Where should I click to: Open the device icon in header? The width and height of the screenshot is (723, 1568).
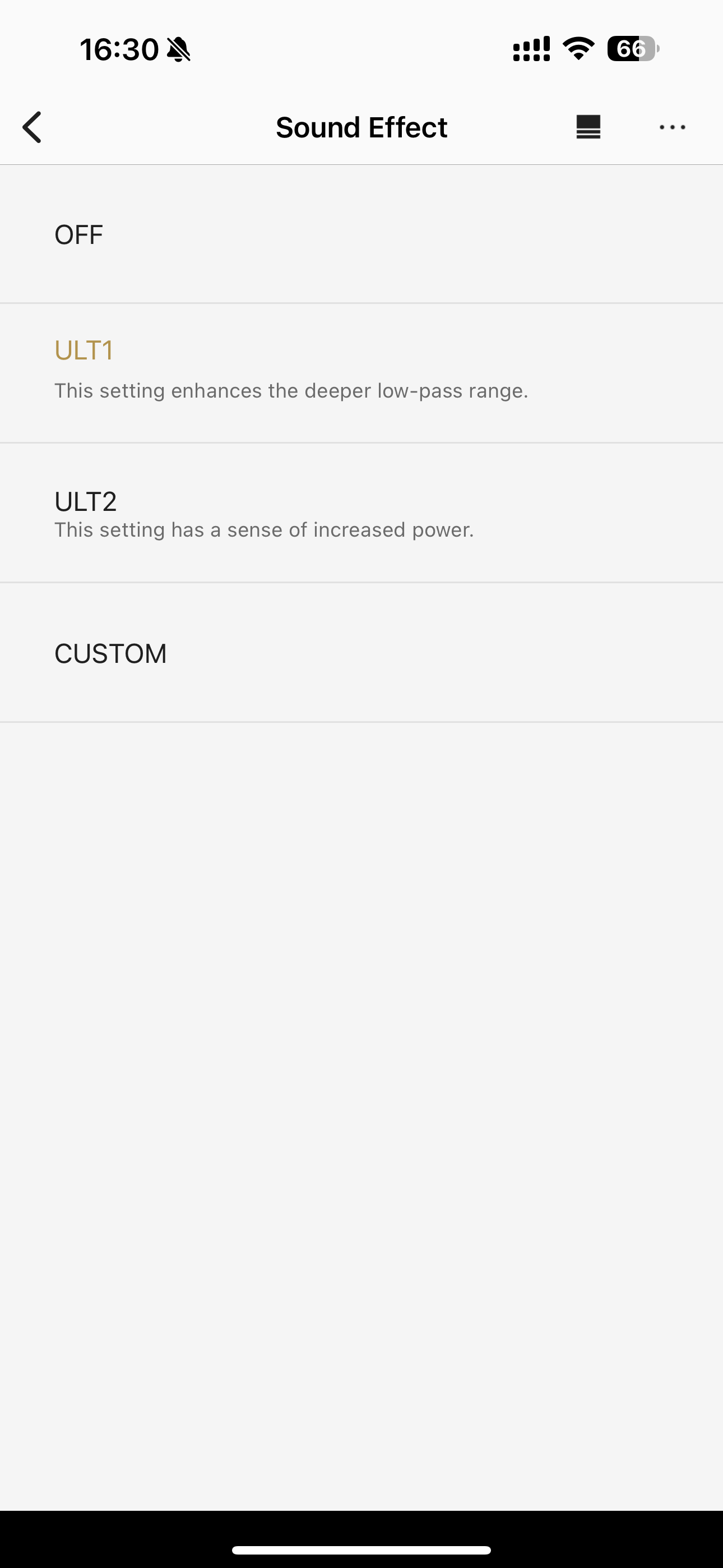click(588, 127)
